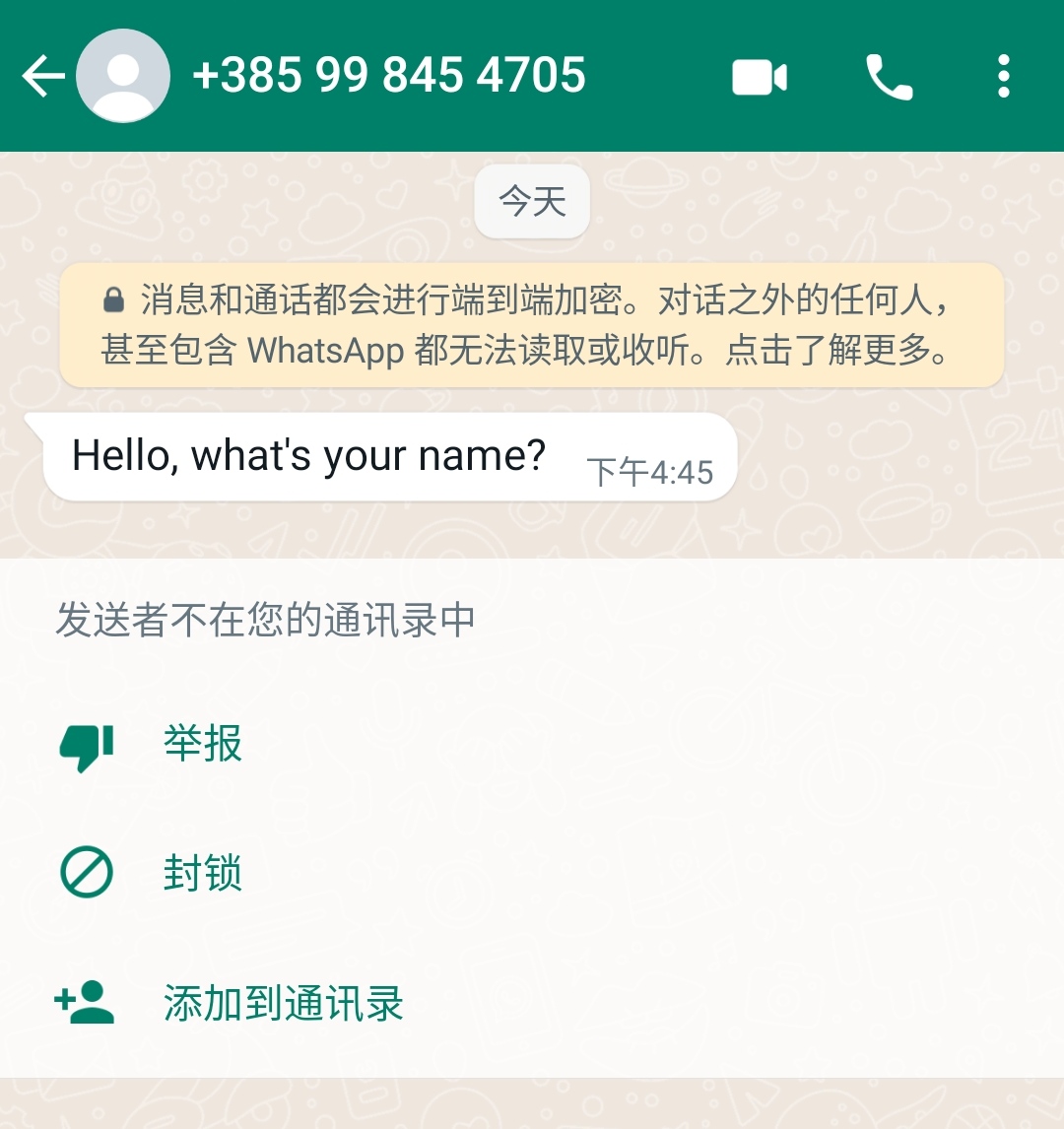Open contact info for +385 99 845 4705

point(389,76)
